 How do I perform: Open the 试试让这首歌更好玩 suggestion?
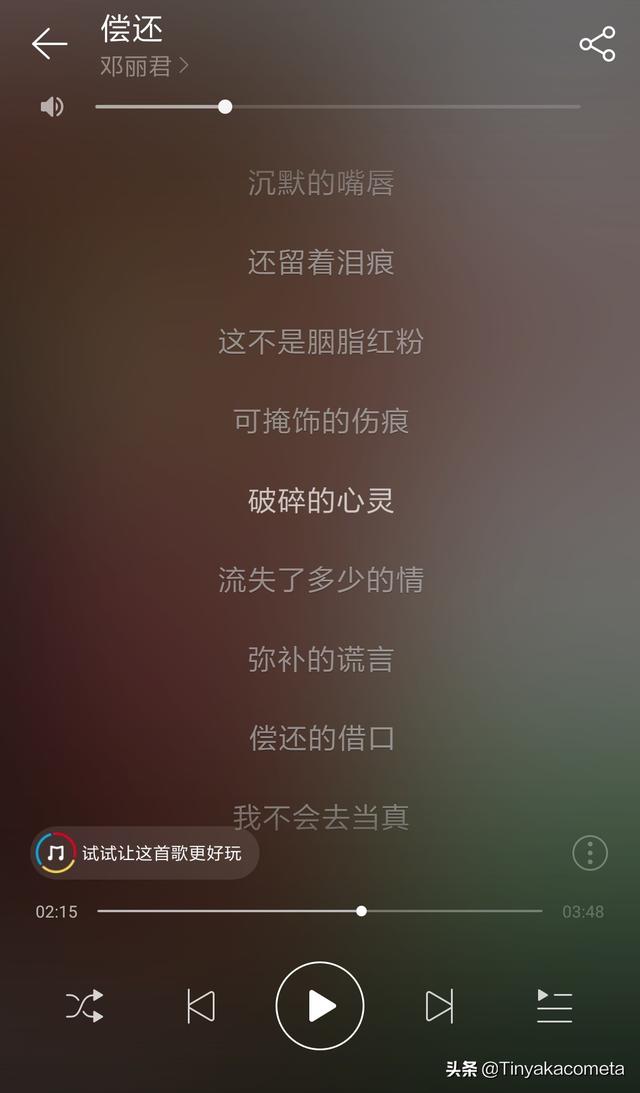pos(145,853)
